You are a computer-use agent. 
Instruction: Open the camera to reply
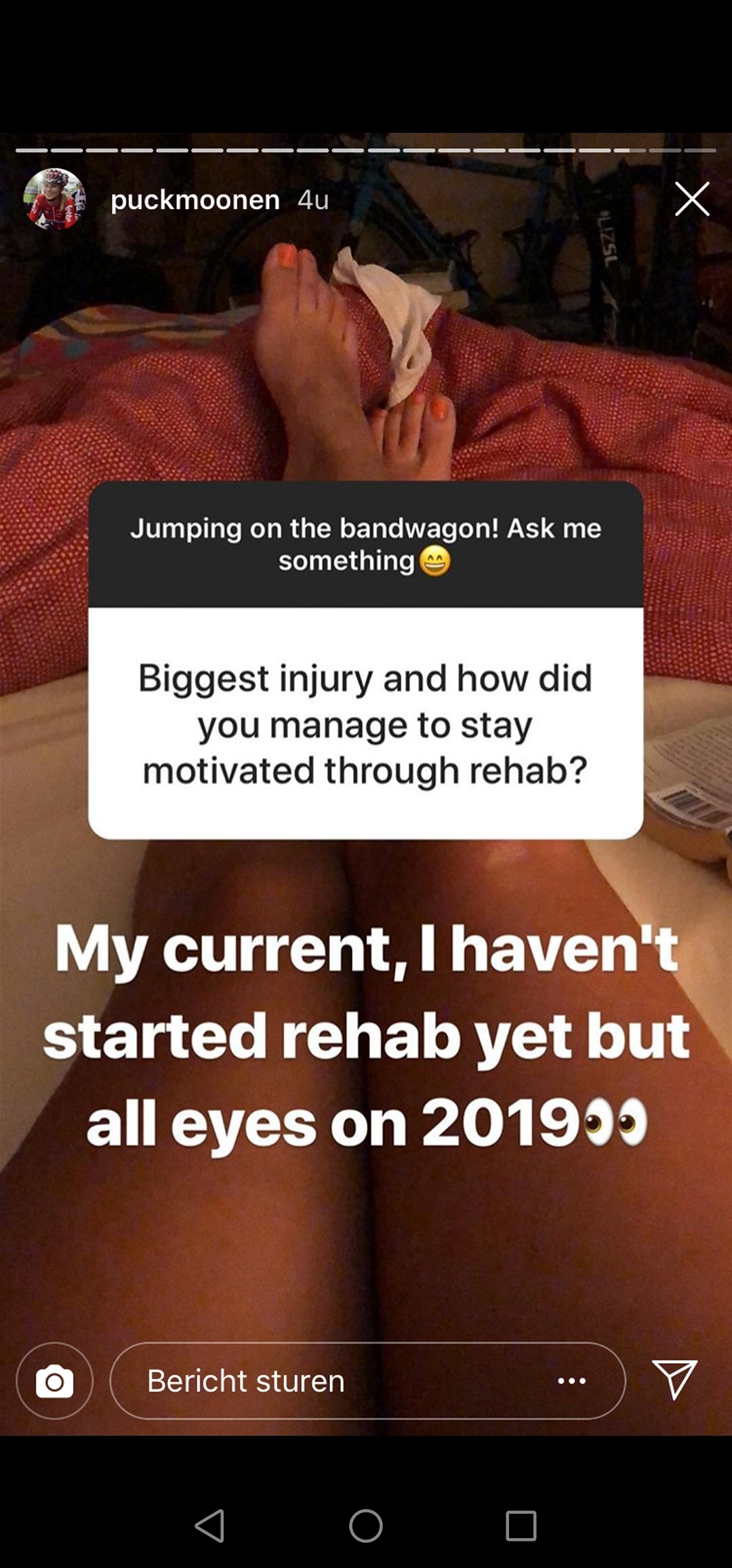pos(54,1381)
